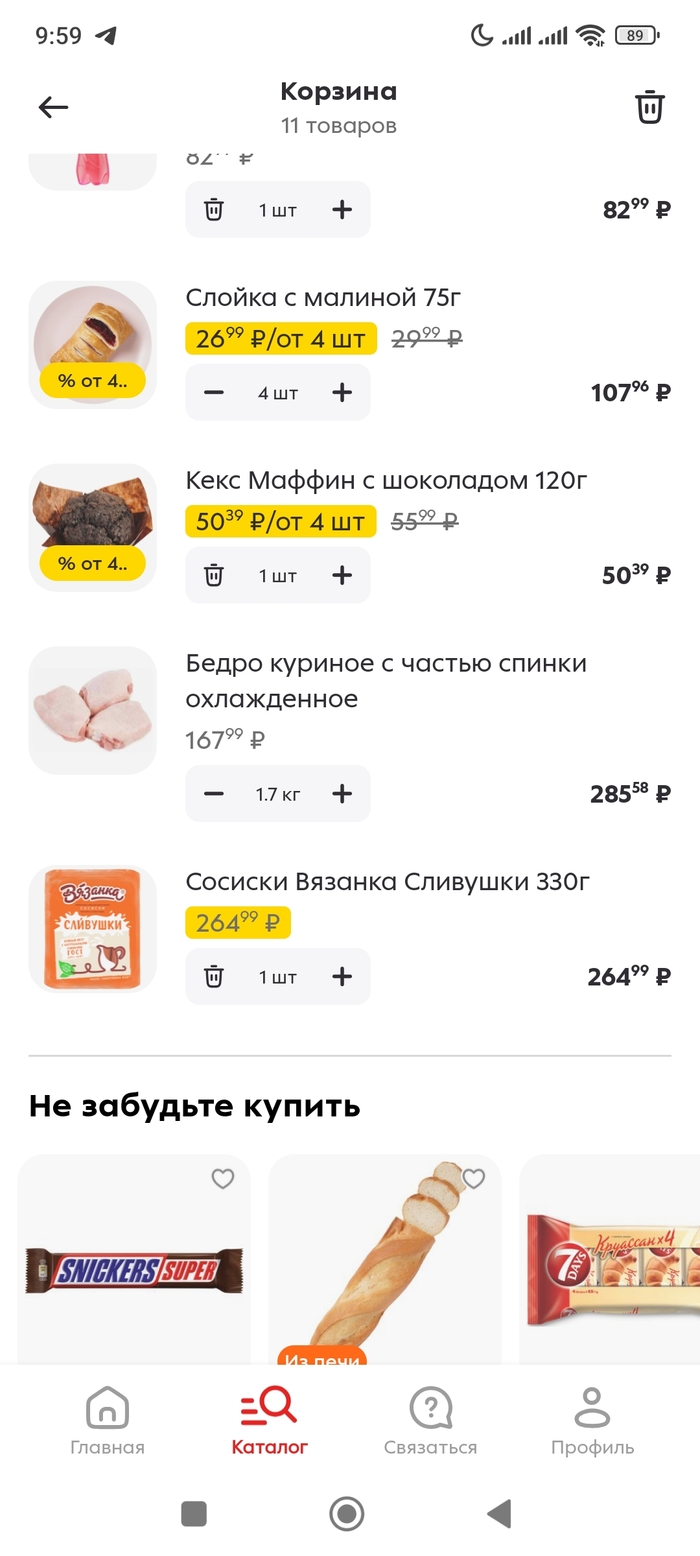700x1556 pixels.
Task: Increase weight of Бедро куриное
Action: [x=342, y=794]
